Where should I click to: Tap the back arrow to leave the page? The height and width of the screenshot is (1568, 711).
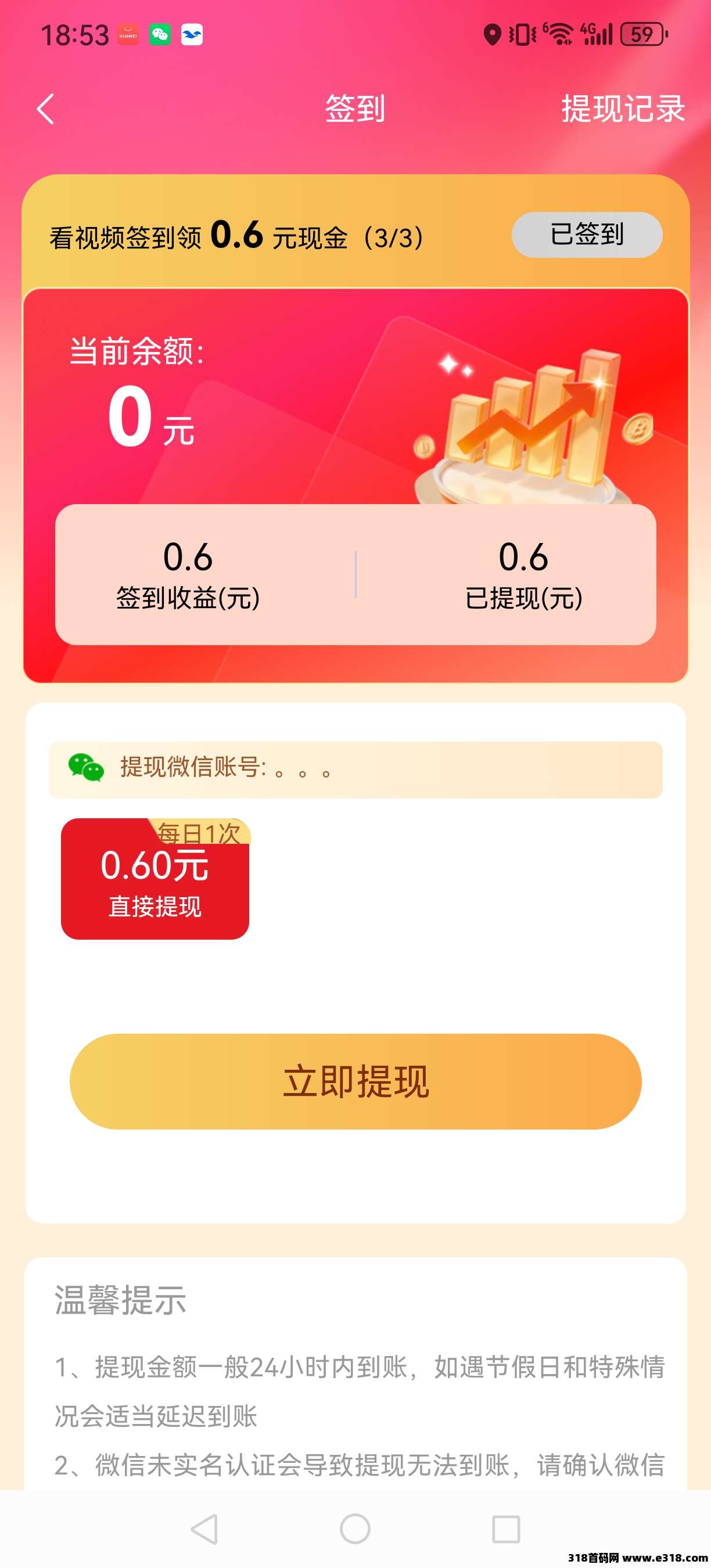(x=43, y=111)
